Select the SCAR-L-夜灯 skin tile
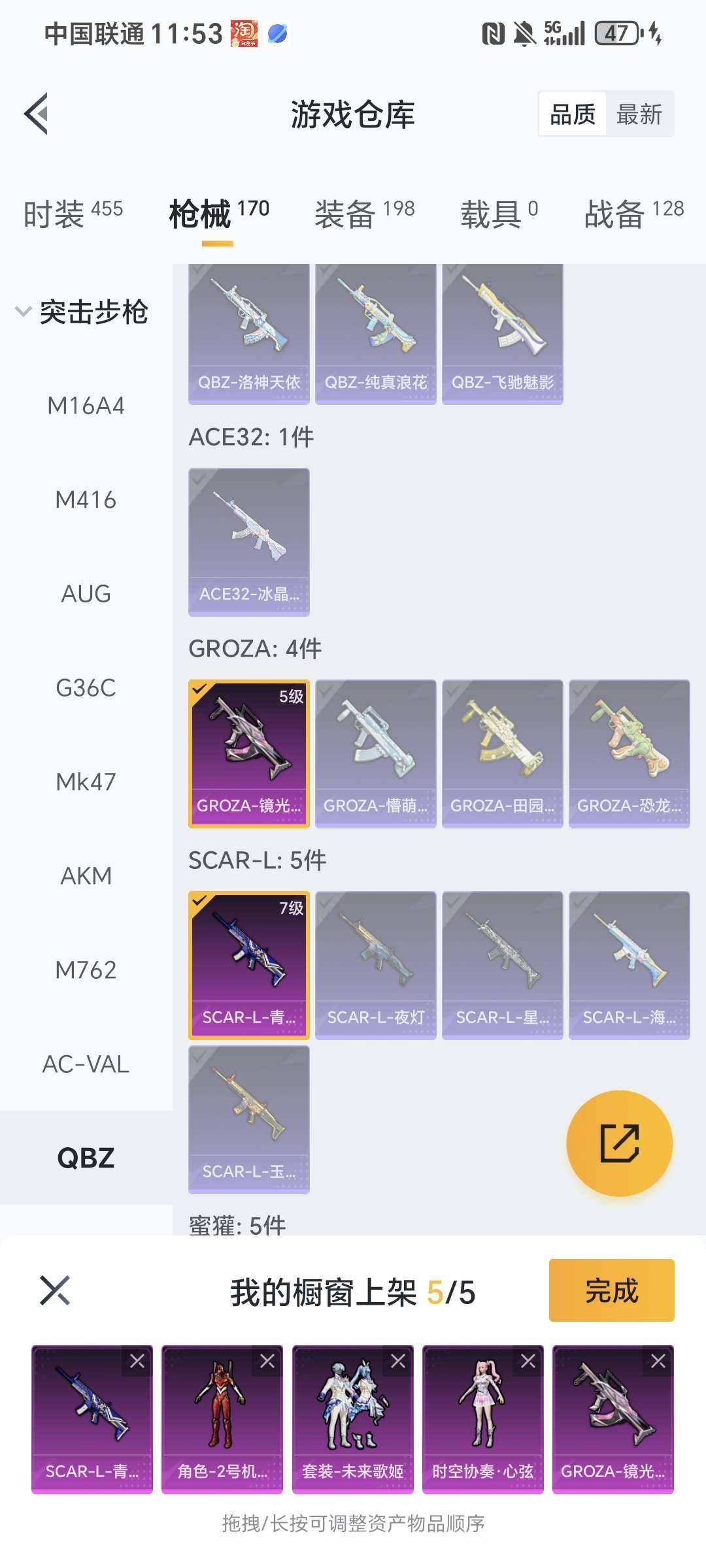Image resolution: width=706 pixels, height=1568 pixels. pos(375,965)
